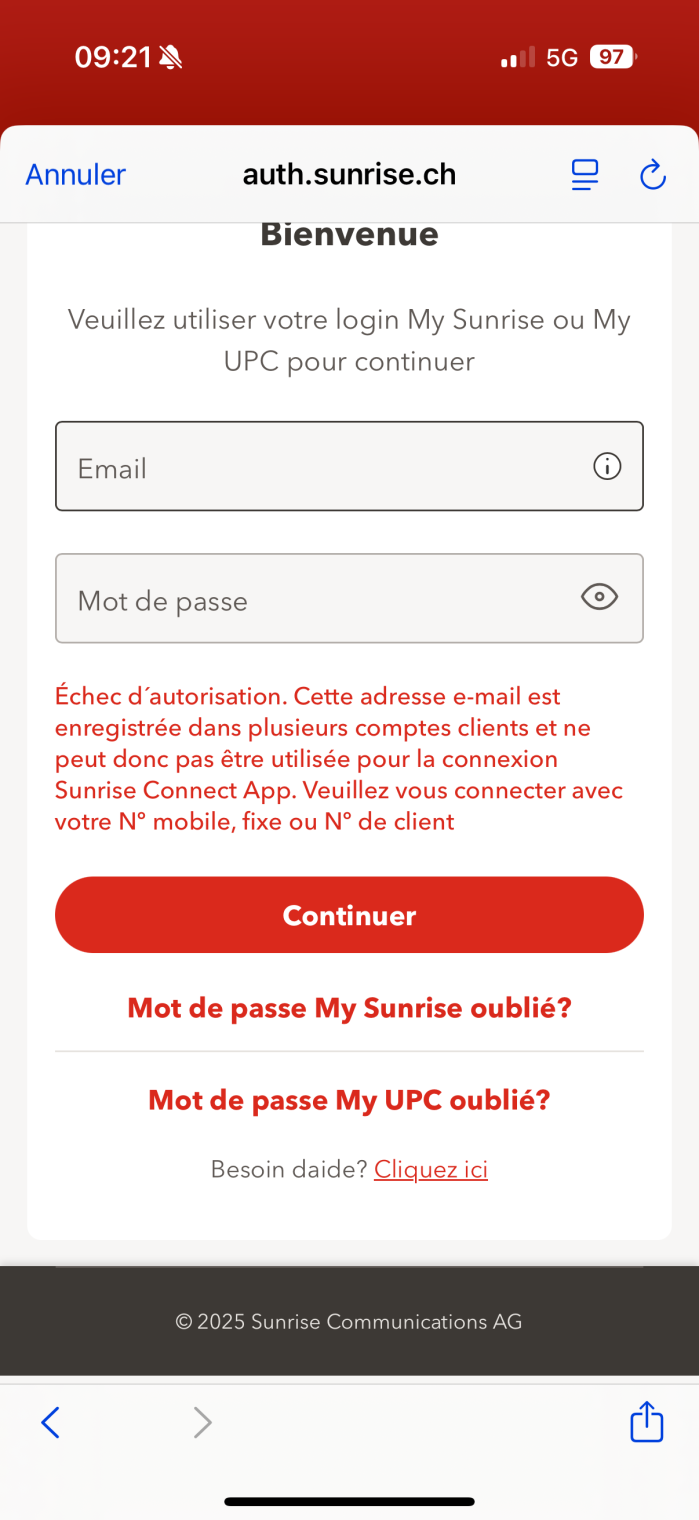The width and height of the screenshot is (699, 1520).
Task: Follow the Cliquez ici help link
Action: (431, 1169)
